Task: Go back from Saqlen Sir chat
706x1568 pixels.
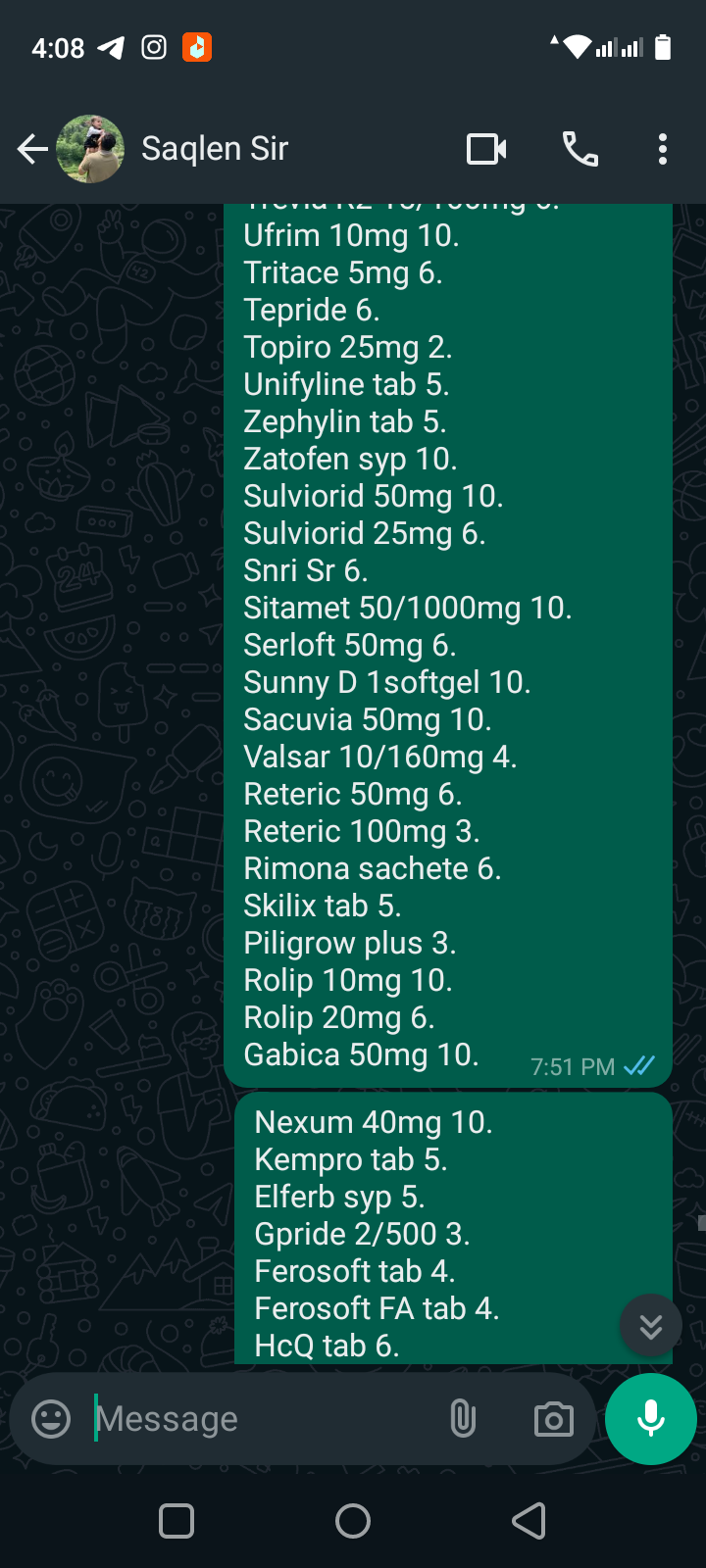Action: click(x=32, y=149)
